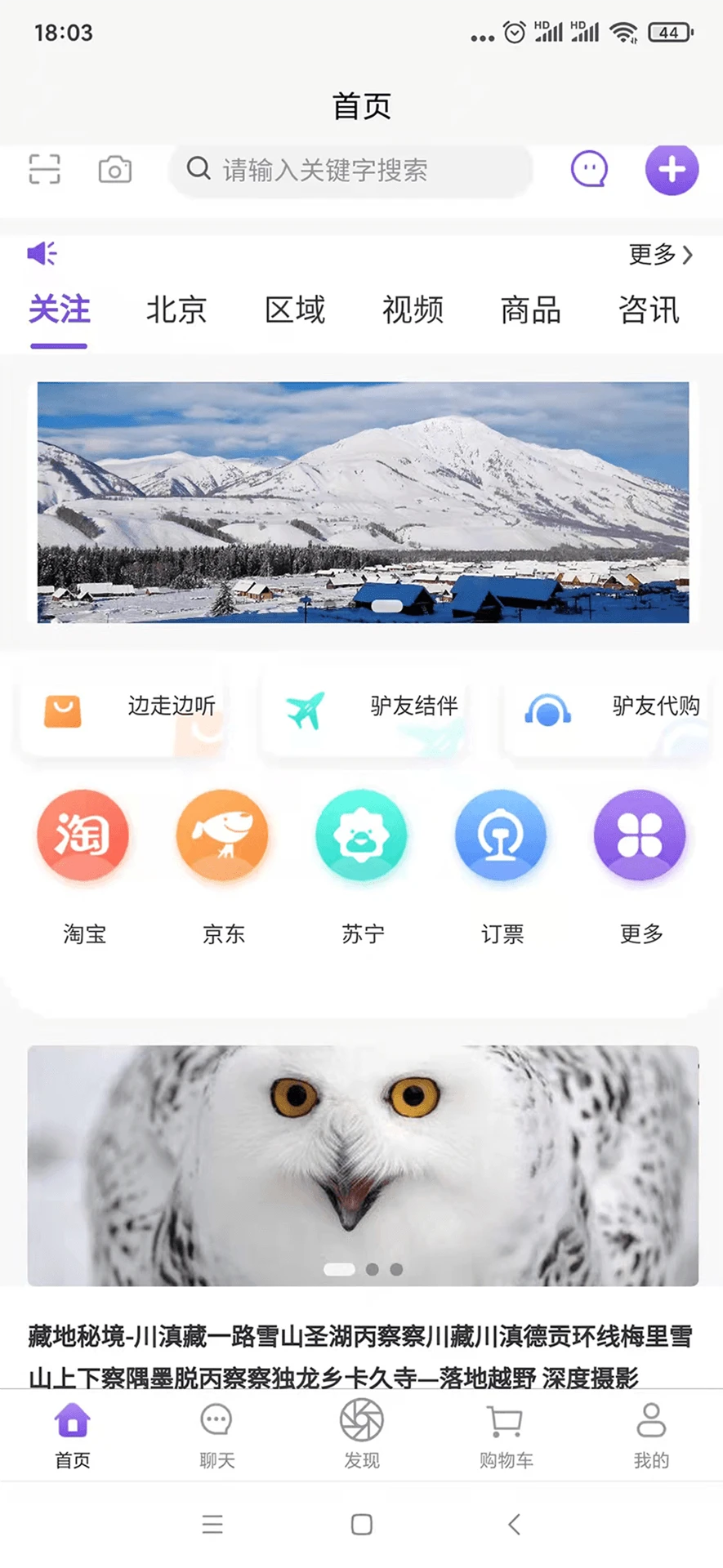Open the JD (京东) shopping icon

(x=223, y=835)
